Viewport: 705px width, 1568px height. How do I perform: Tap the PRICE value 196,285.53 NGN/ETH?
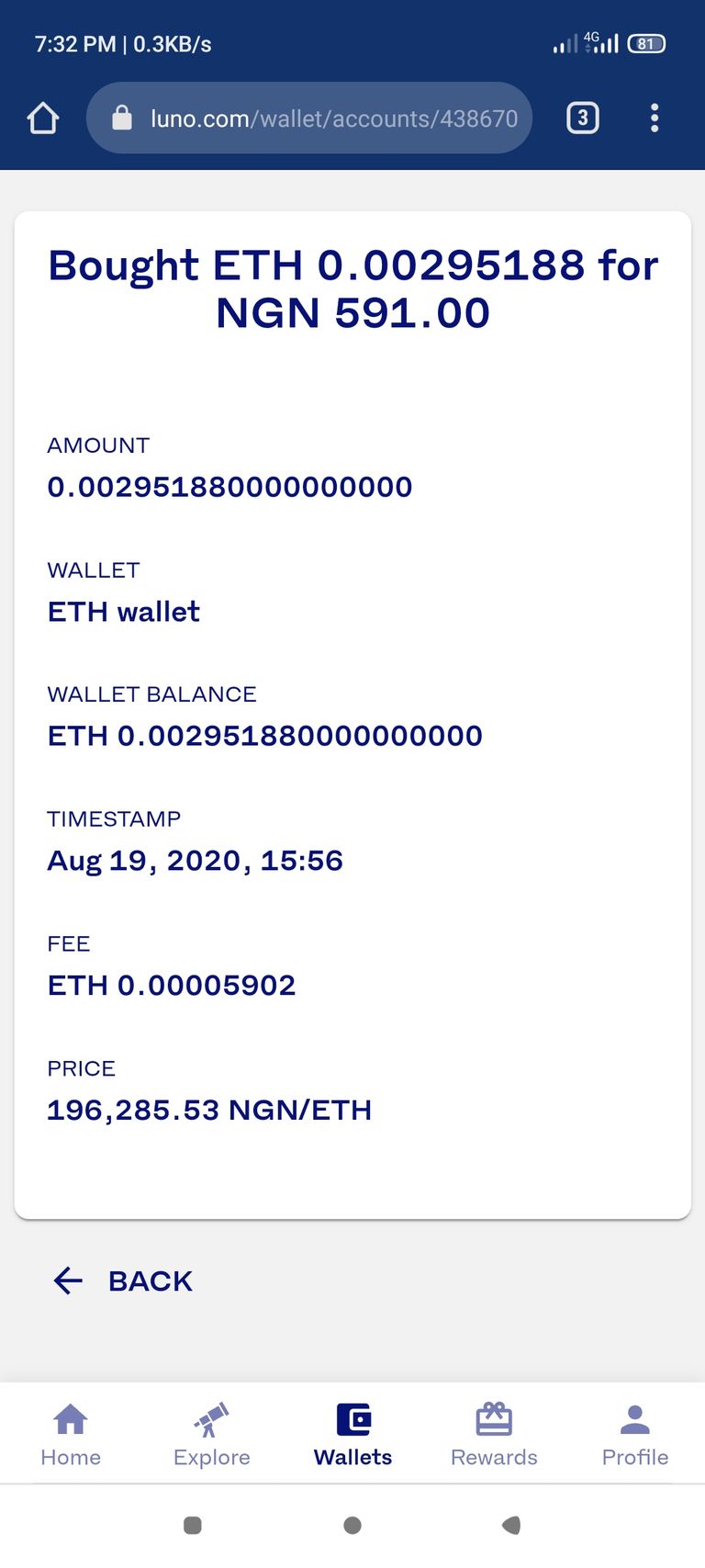click(208, 1110)
